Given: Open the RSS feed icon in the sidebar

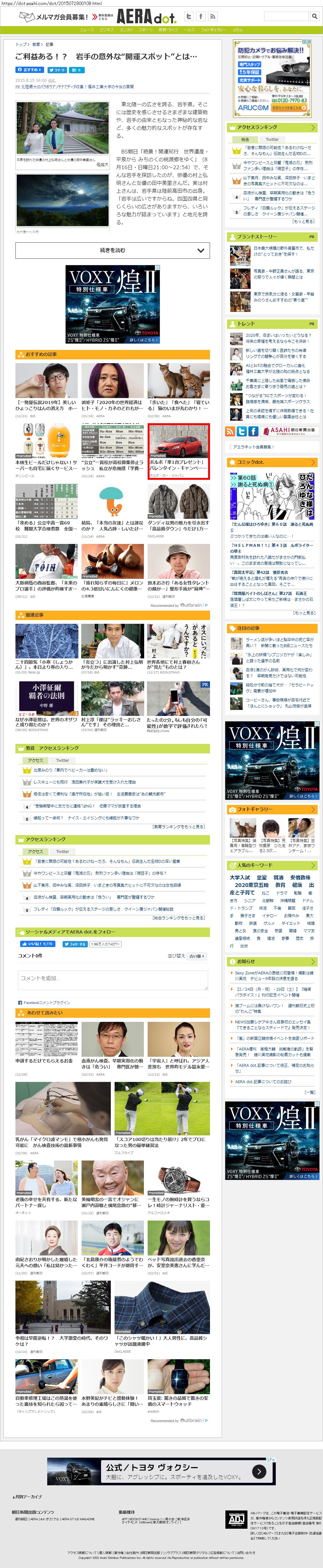Looking at the screenshot, I should tap(230, 432).
